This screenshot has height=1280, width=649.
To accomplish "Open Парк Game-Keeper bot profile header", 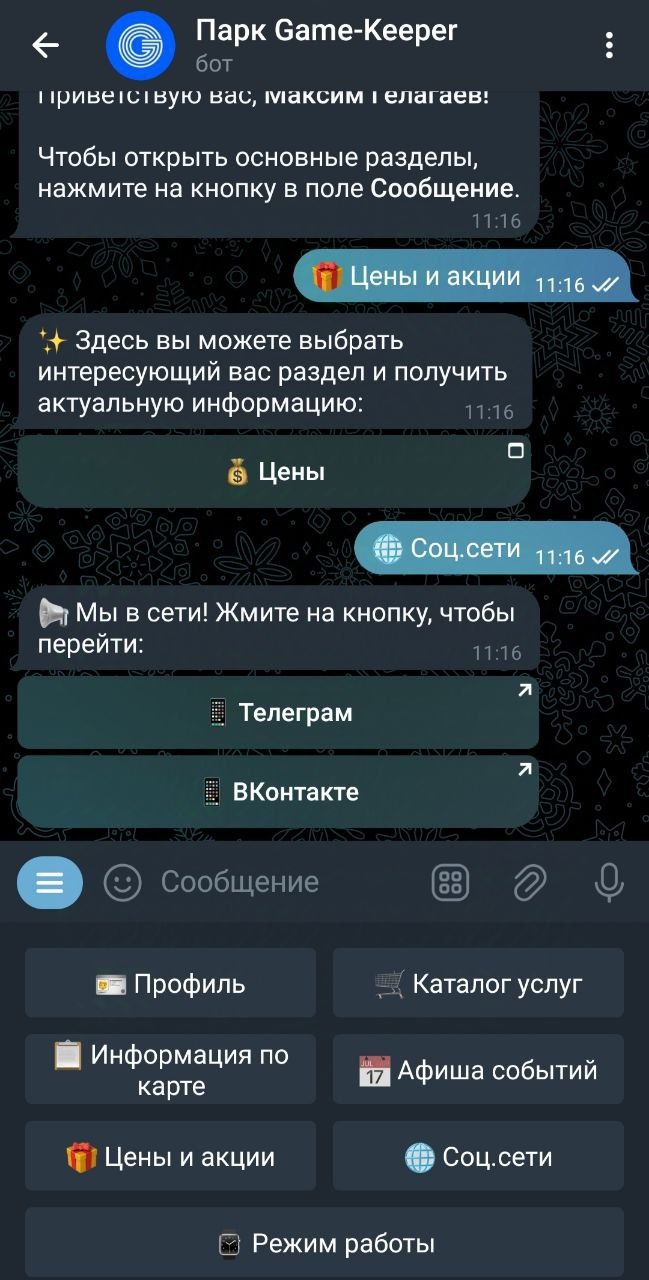I will tap(325, 45).
